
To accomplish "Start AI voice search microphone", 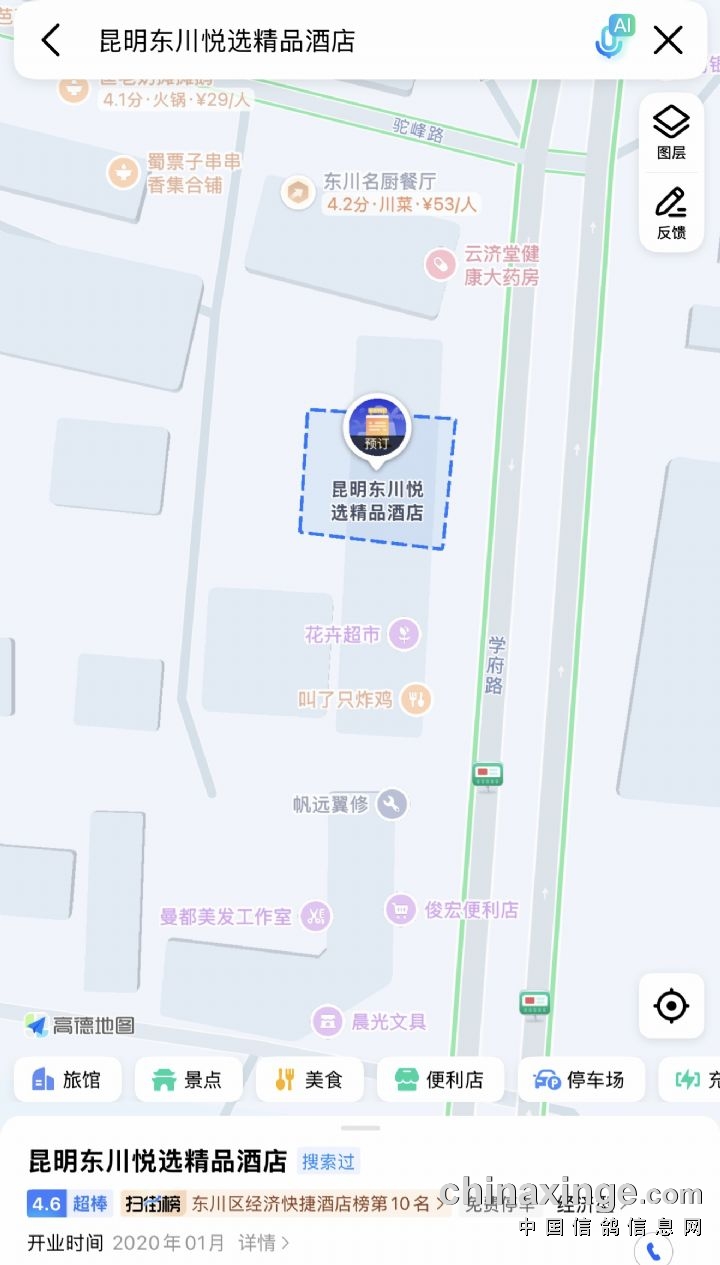I will coord(613,39).
